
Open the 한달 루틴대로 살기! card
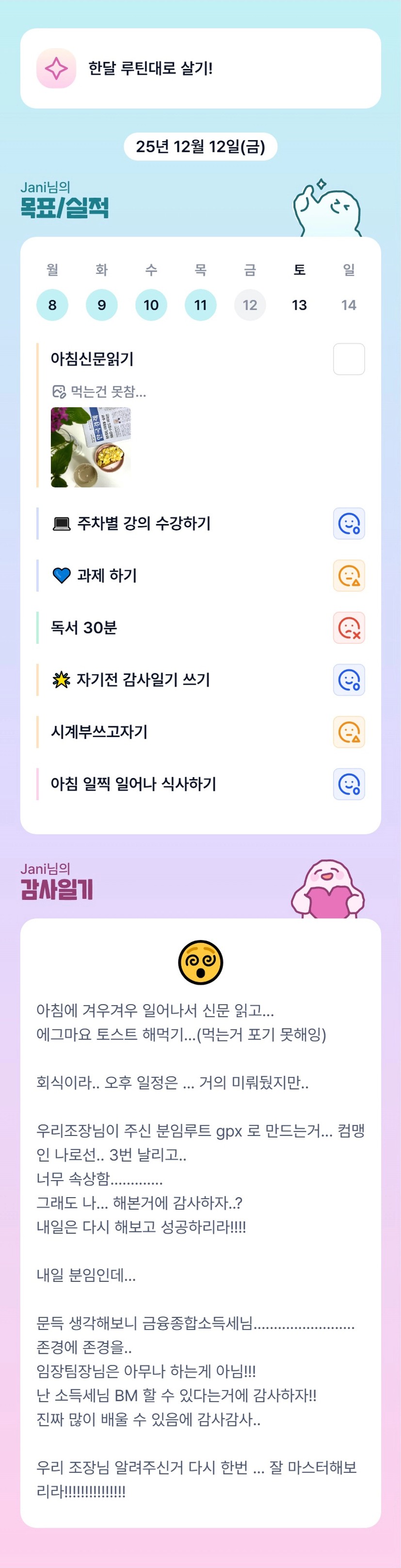coord(201,68)
